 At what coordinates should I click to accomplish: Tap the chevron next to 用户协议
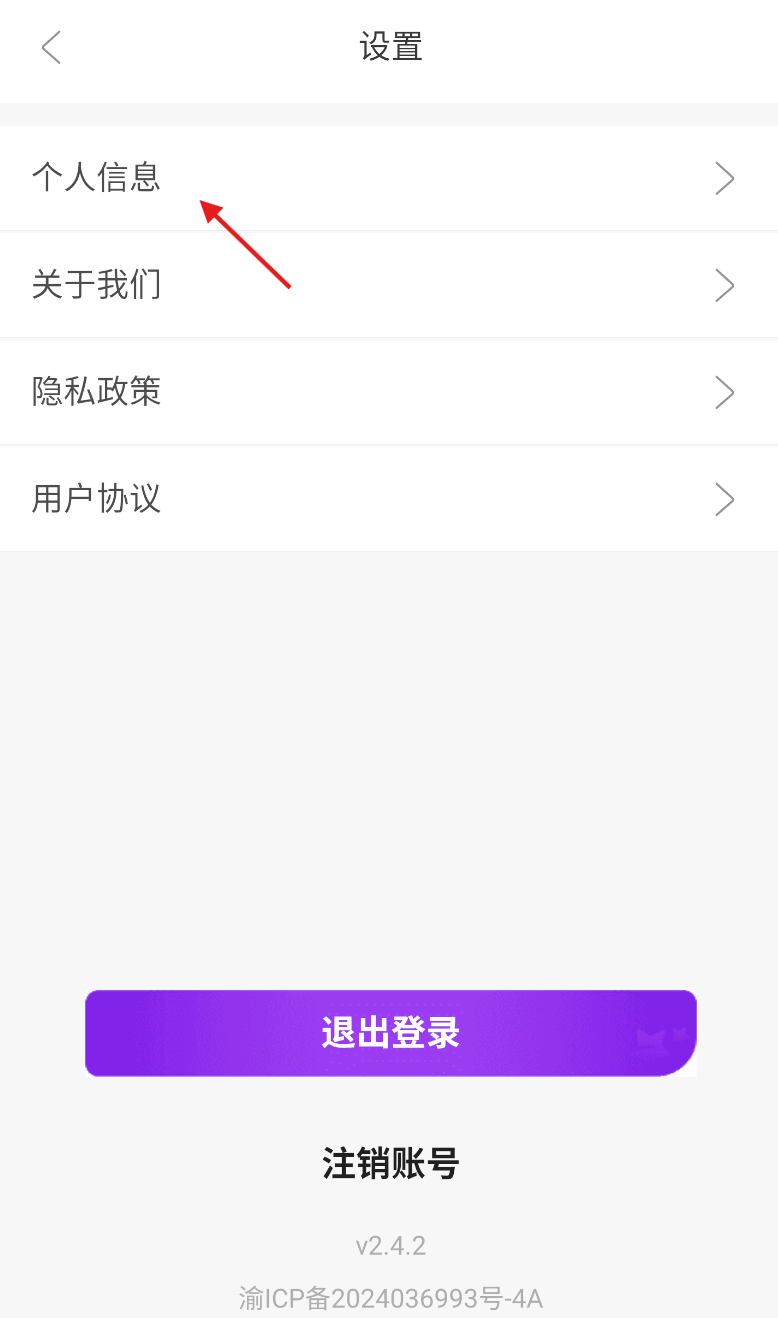click(x=724, y=498)
